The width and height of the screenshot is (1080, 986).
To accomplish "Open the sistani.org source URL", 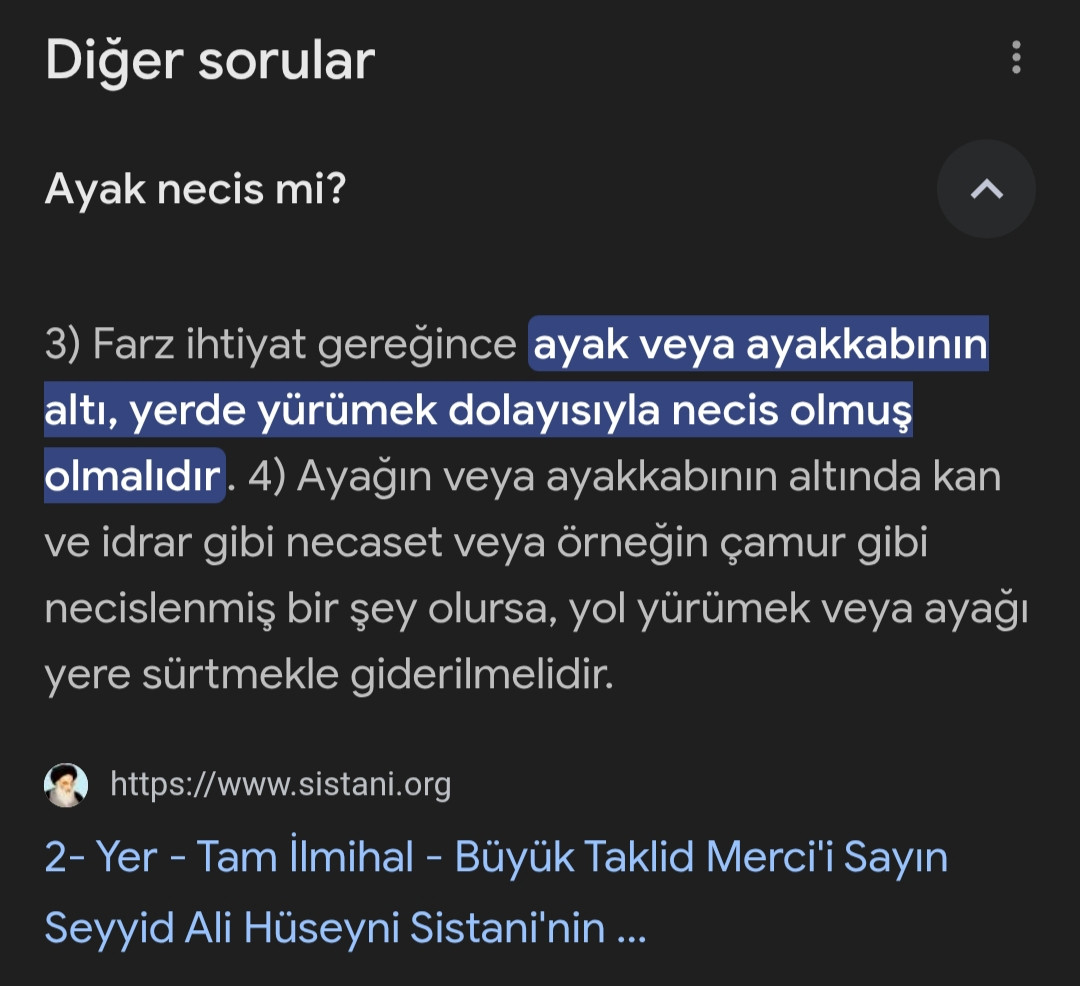I will 280,784.
